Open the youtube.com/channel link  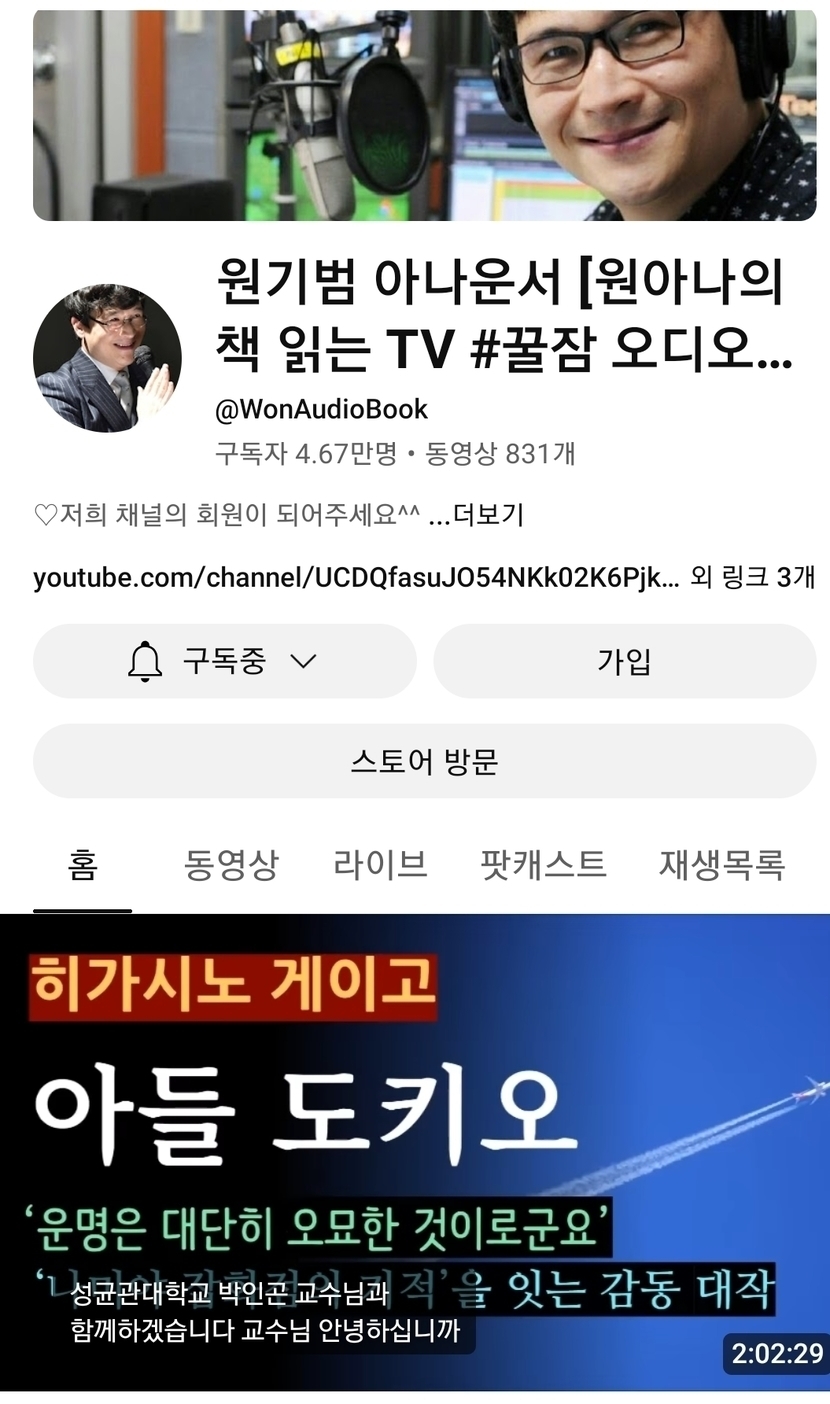356,577
